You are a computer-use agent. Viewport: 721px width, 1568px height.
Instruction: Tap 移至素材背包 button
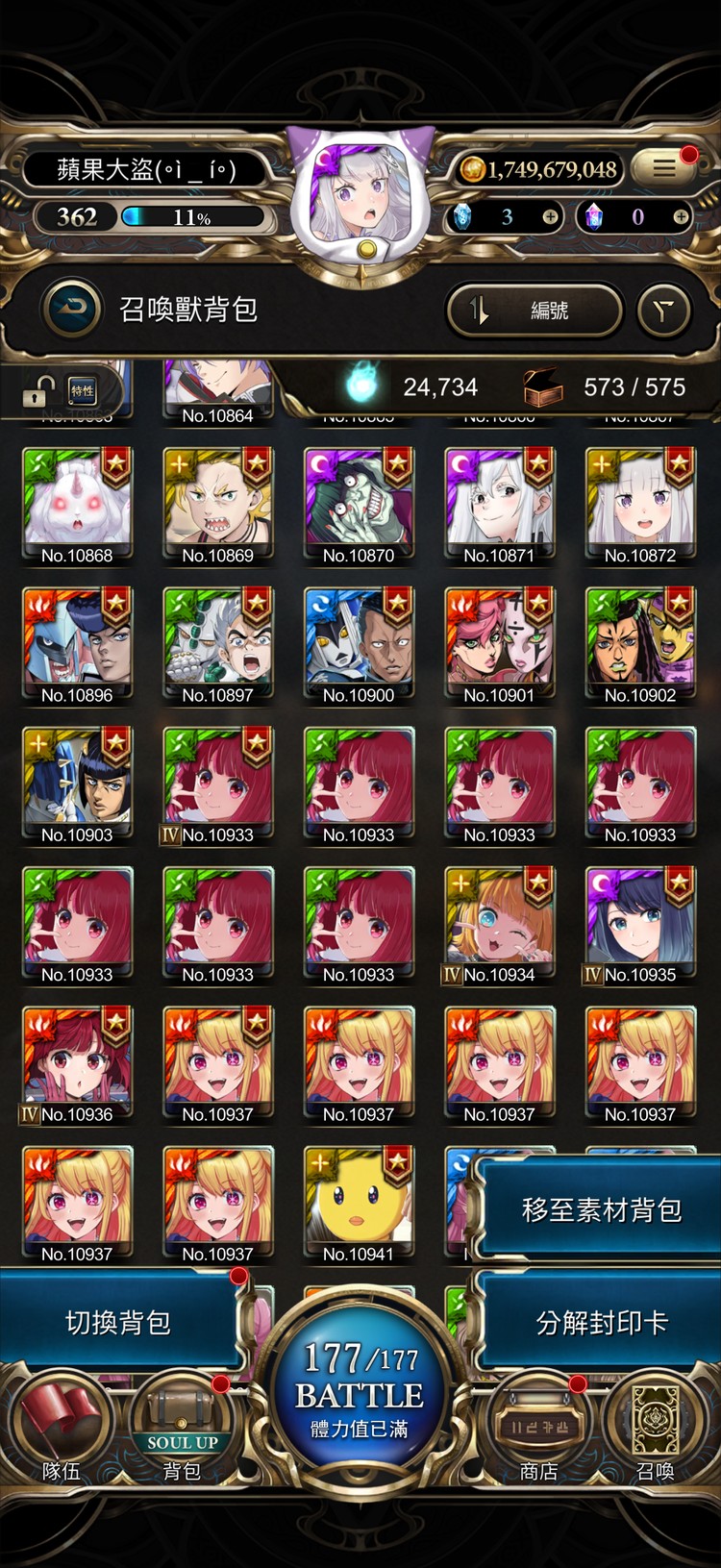point(601,1209)
